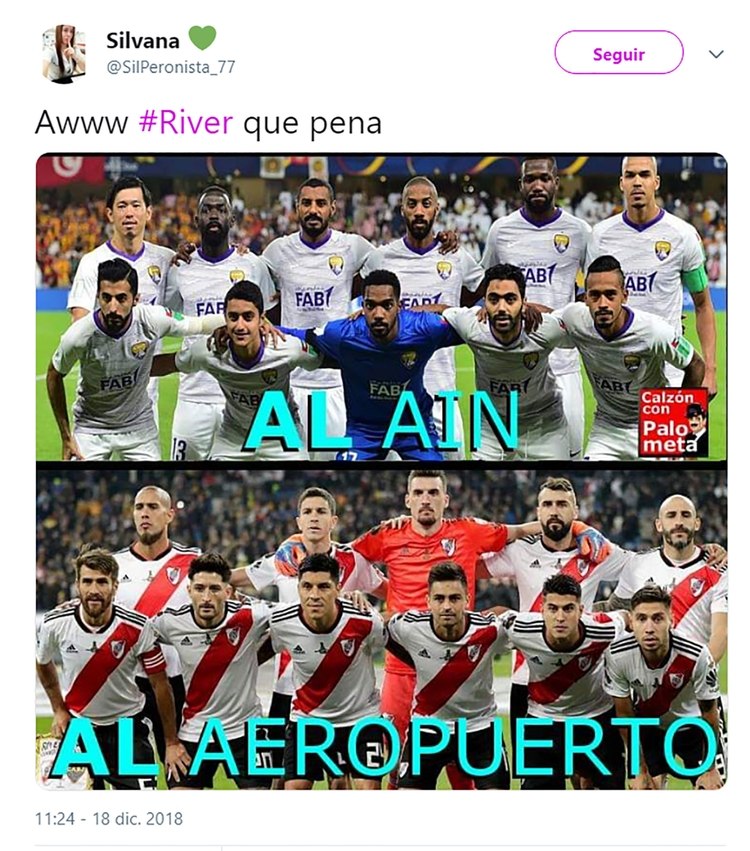
Task: Open the 11:24 - 18 dic. 2018 timestamp
Action: click(109, 818)
